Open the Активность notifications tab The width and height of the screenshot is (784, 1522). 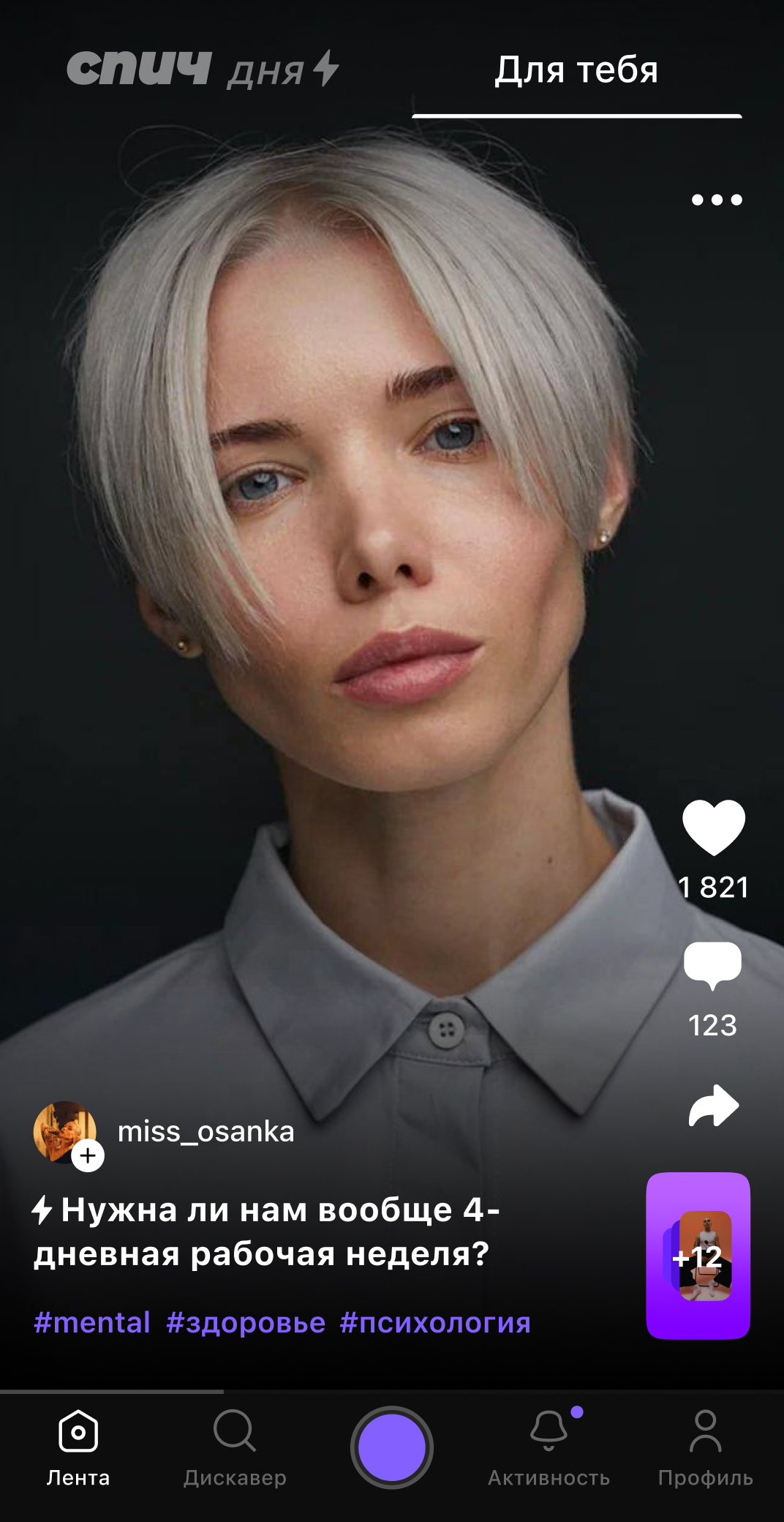tap(549, 1447)
